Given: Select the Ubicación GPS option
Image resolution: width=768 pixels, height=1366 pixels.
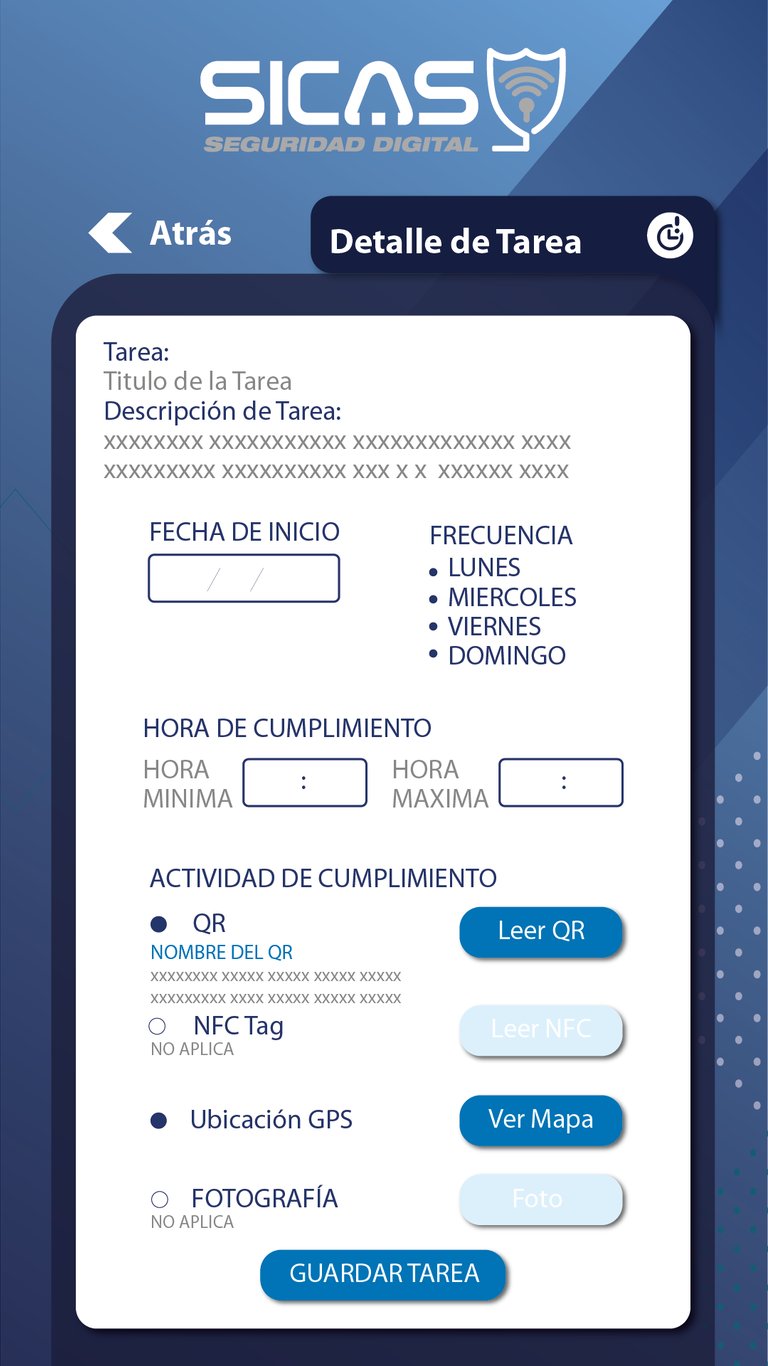Looking at the screenshot, I should click(158, 1120).
